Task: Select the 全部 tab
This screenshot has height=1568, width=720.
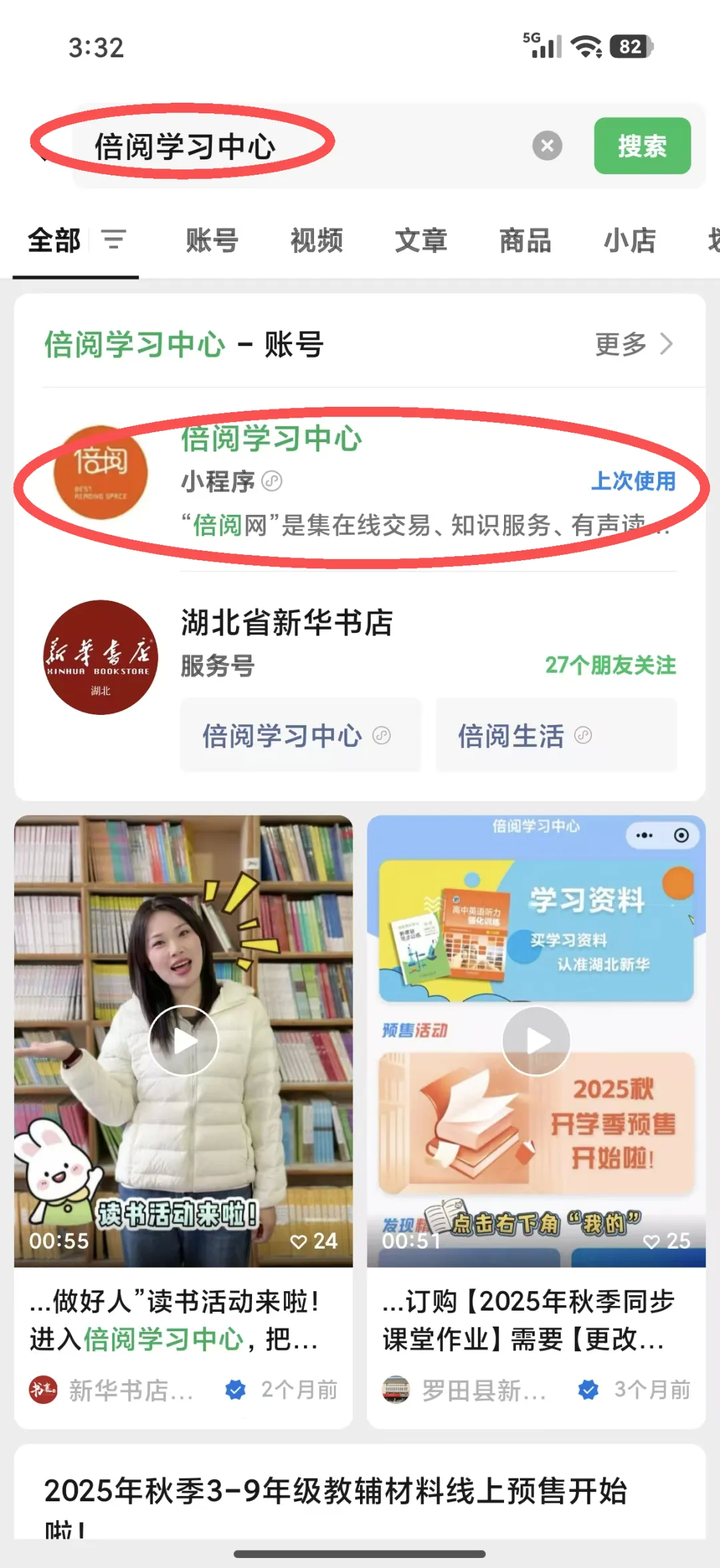Action: (x=54, y=240)
